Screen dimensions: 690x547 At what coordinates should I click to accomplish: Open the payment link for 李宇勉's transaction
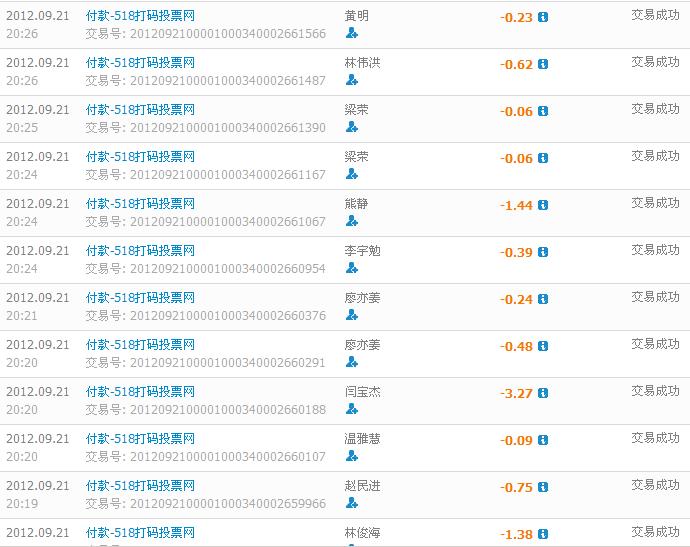140,251
